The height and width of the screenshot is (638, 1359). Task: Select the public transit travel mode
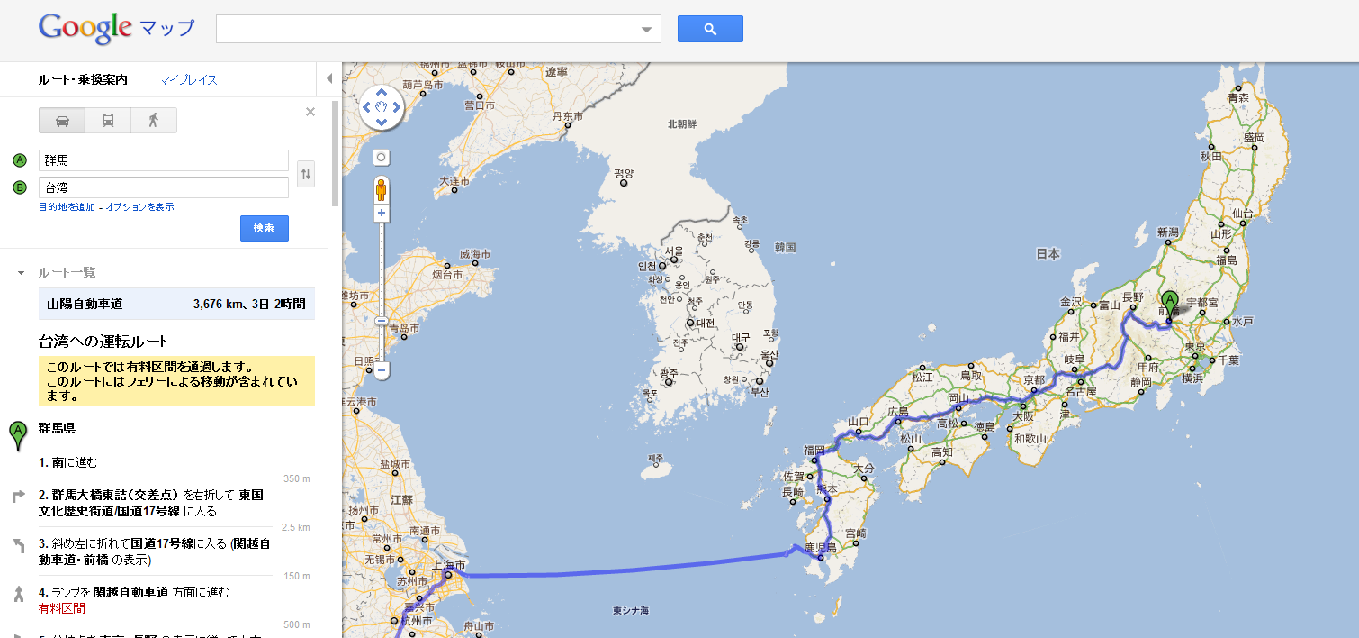107,120
